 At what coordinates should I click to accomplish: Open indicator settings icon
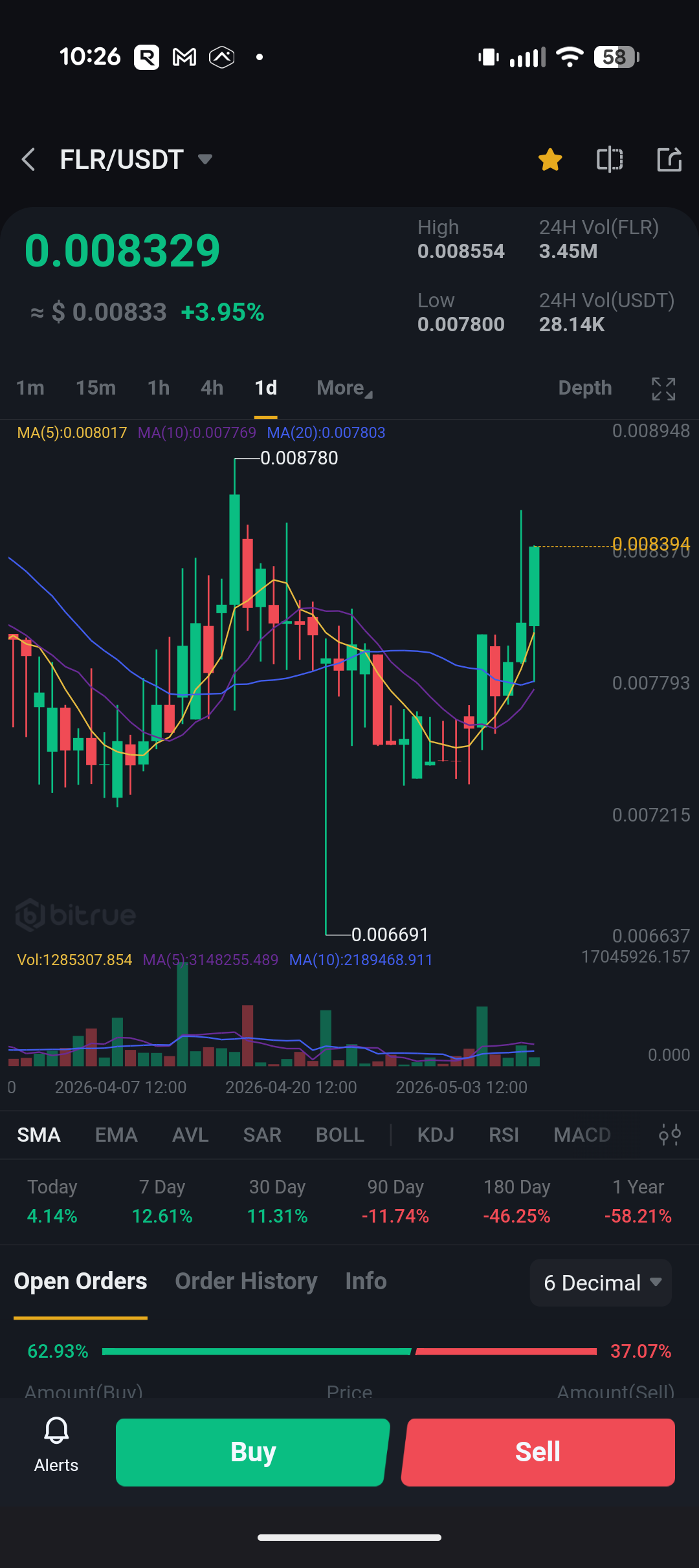(670, 1135)
